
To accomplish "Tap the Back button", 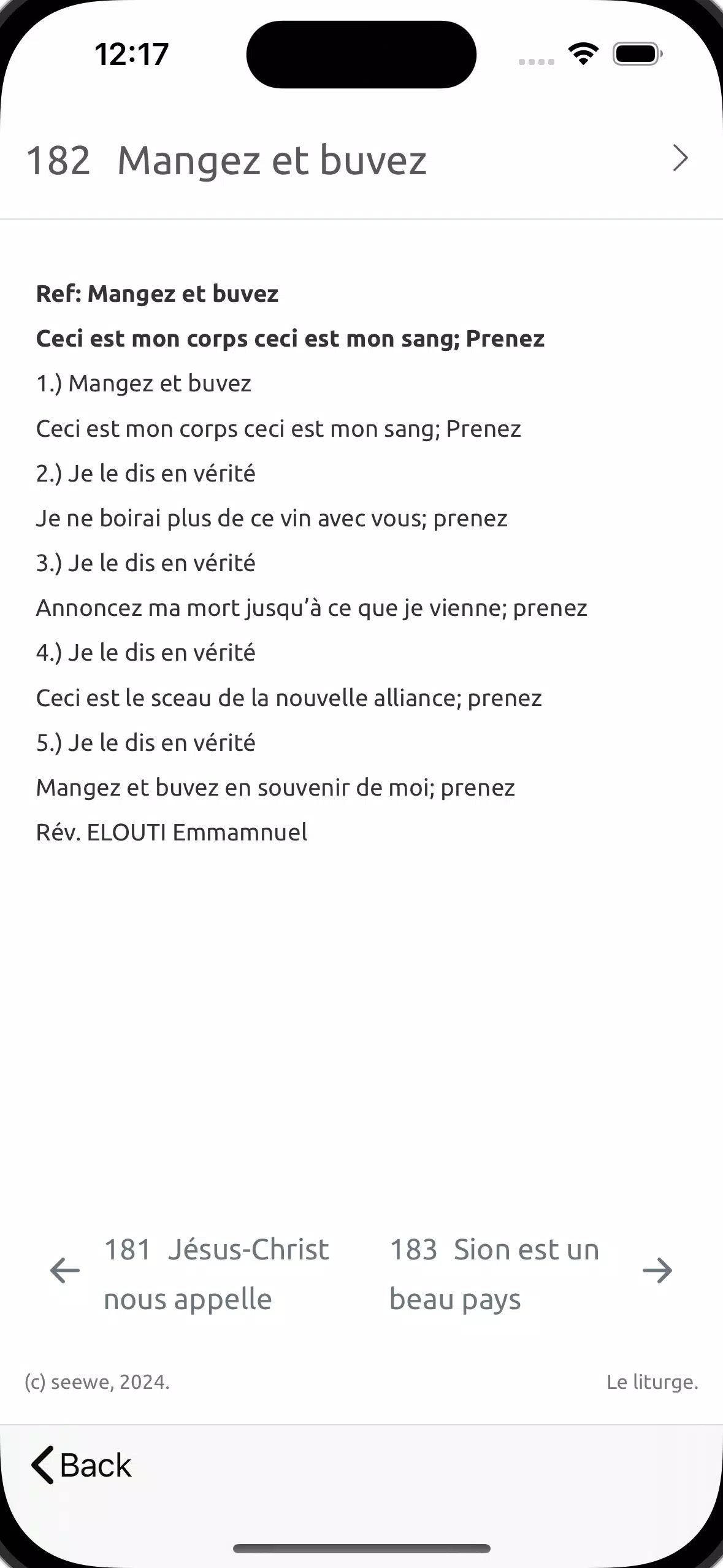I will click(81, 1466).
